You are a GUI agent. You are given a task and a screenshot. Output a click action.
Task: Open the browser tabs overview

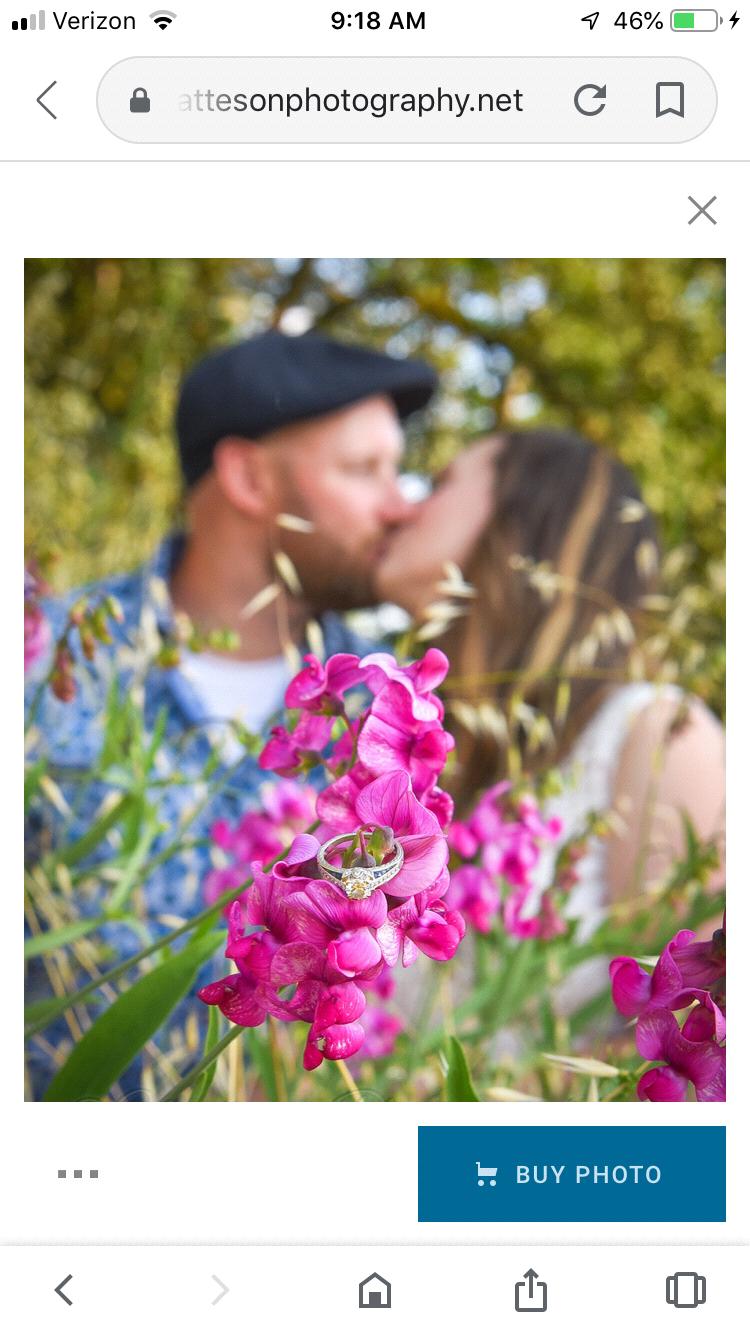685,1290
